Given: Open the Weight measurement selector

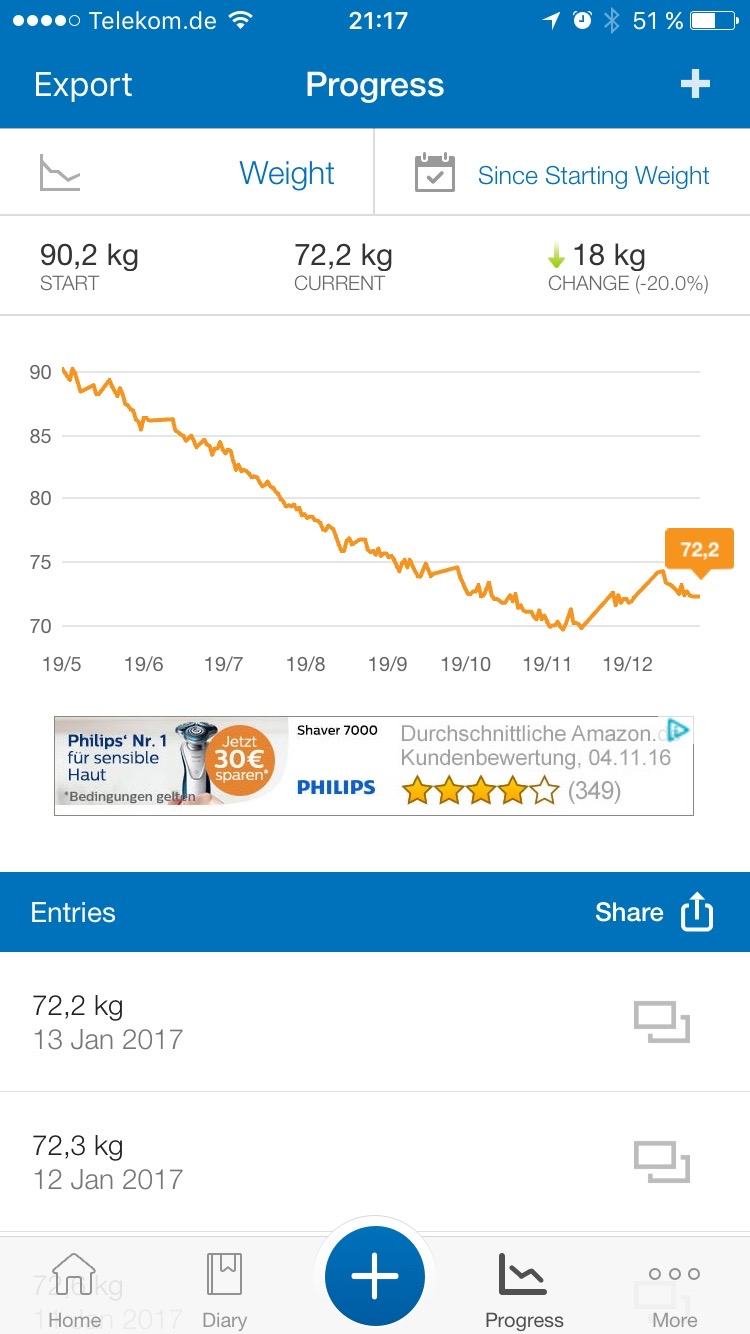Looking at the screenshot, I should tap(187, 173).
